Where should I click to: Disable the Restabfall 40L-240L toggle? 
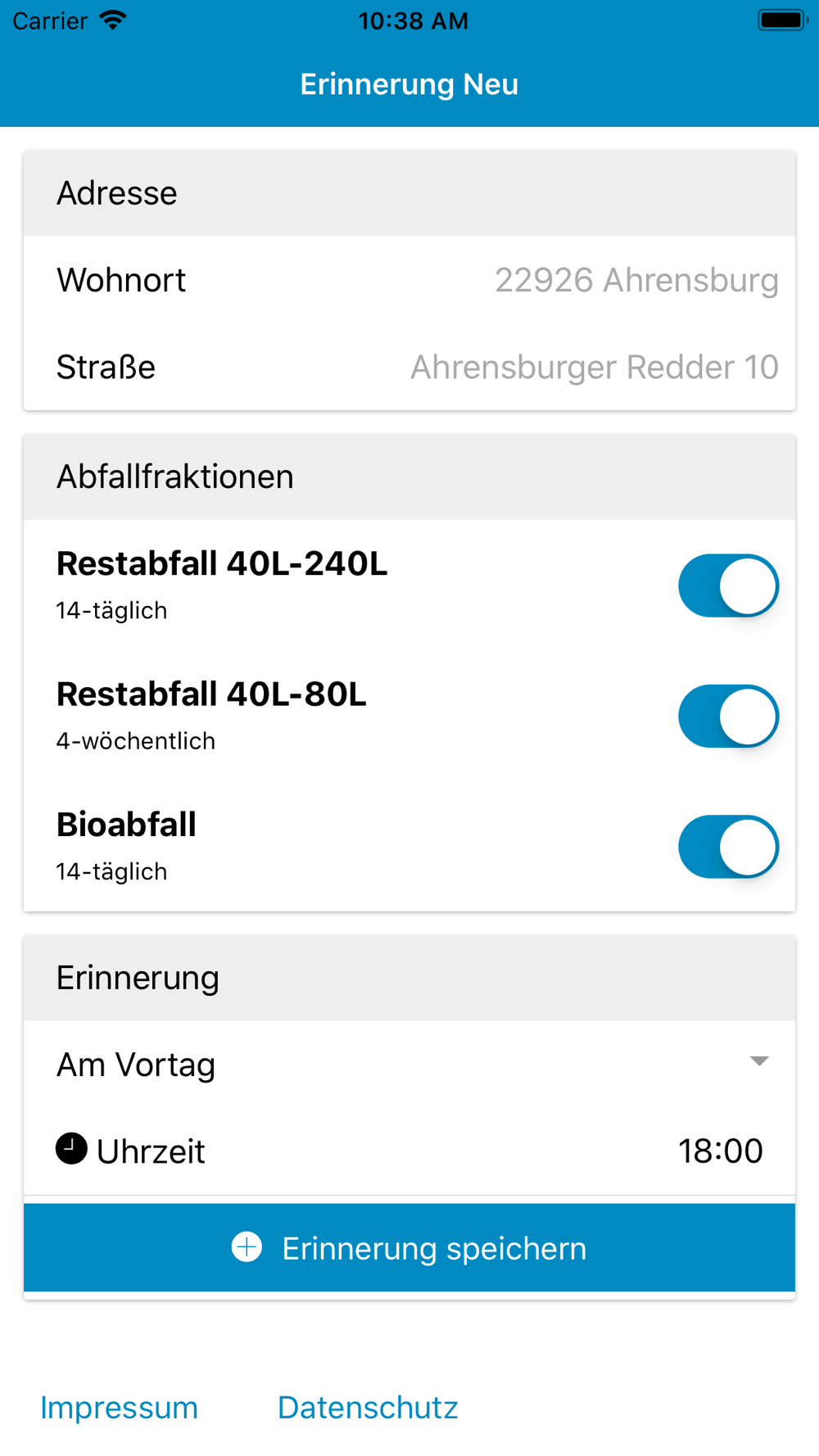pyautogui.click(x=728, y=586)
